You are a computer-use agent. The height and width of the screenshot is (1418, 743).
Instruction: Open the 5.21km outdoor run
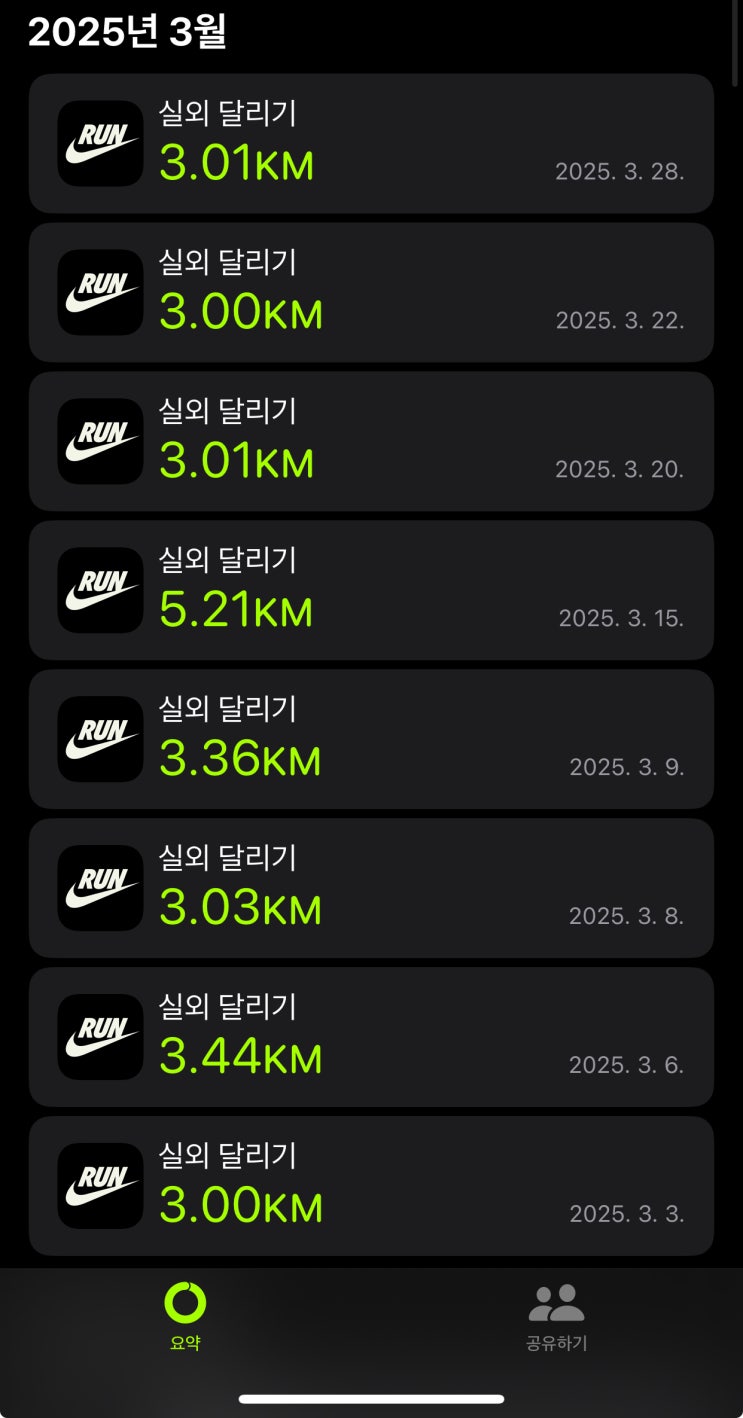coord(370,590)
